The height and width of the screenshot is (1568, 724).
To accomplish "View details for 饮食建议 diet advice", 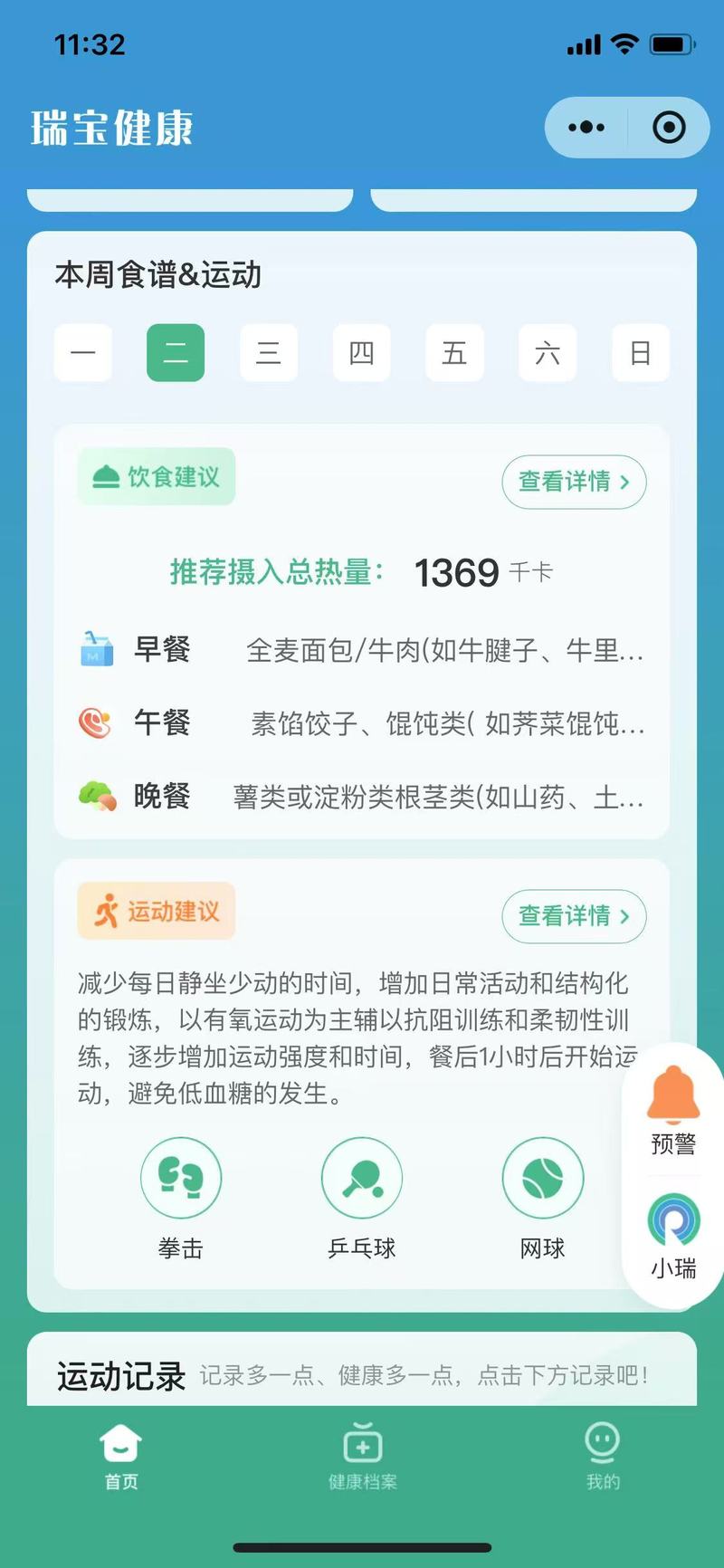I will pyautogui.click(x=574, y=482).
